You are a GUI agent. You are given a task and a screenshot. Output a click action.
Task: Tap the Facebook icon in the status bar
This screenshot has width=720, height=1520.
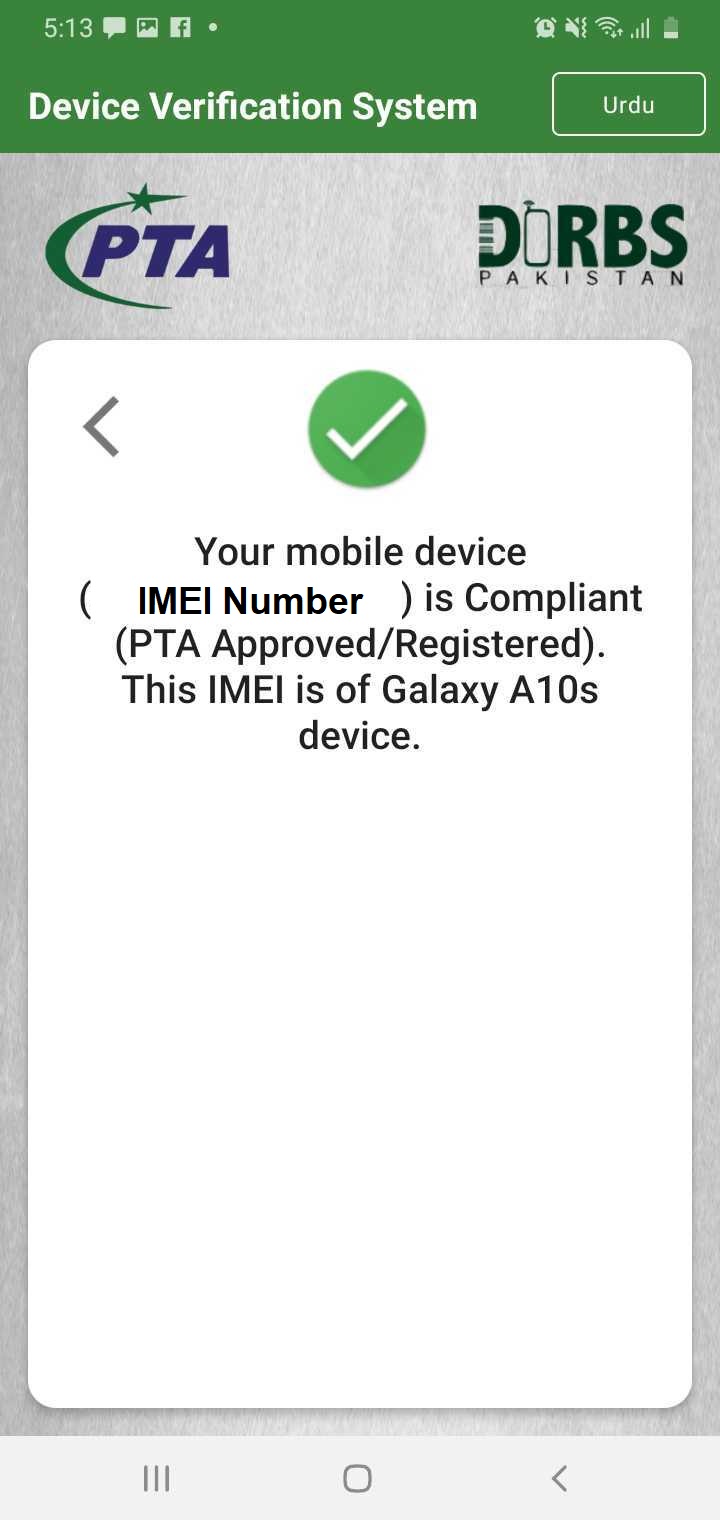[180, 28]
